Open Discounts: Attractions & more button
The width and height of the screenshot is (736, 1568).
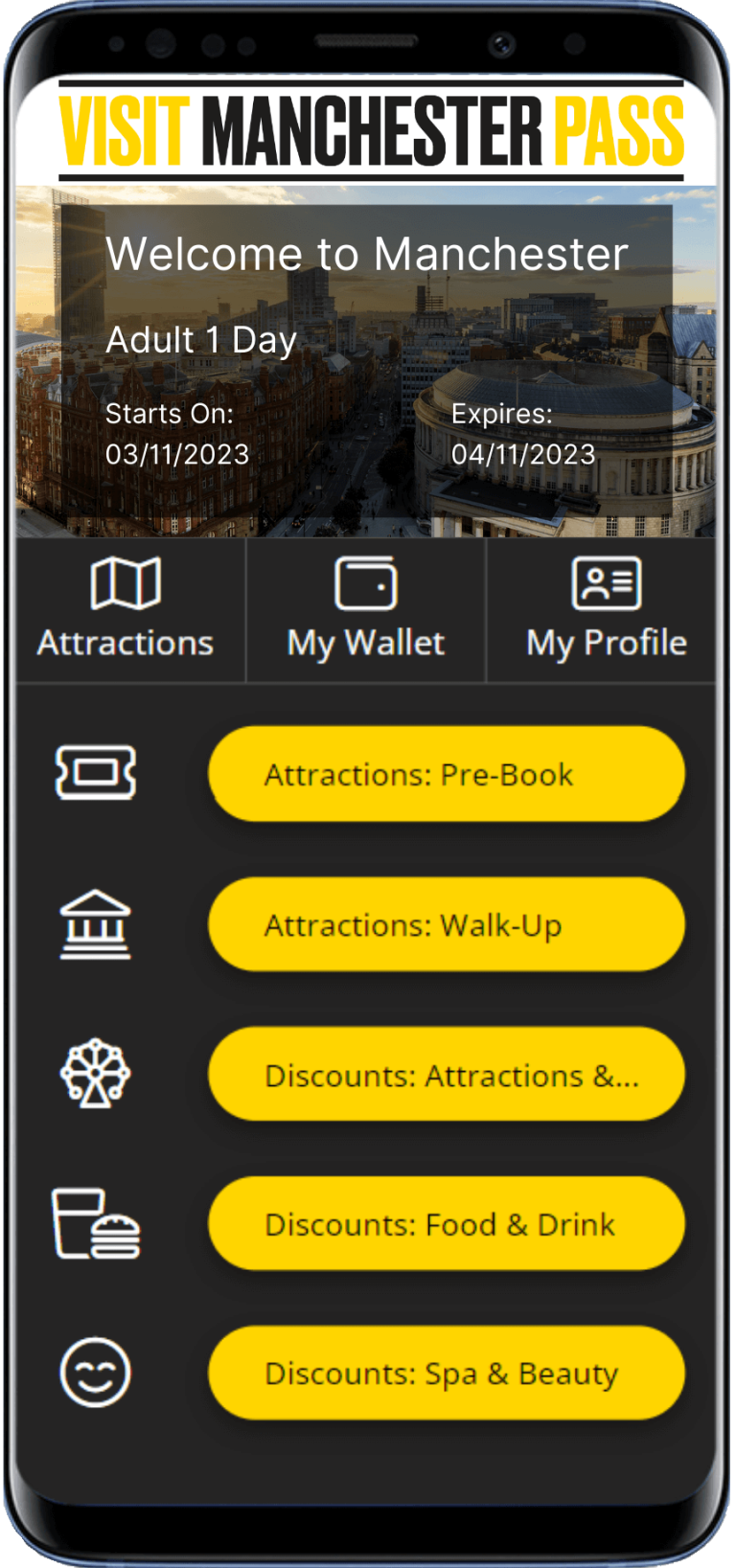tap(447, 1075)
